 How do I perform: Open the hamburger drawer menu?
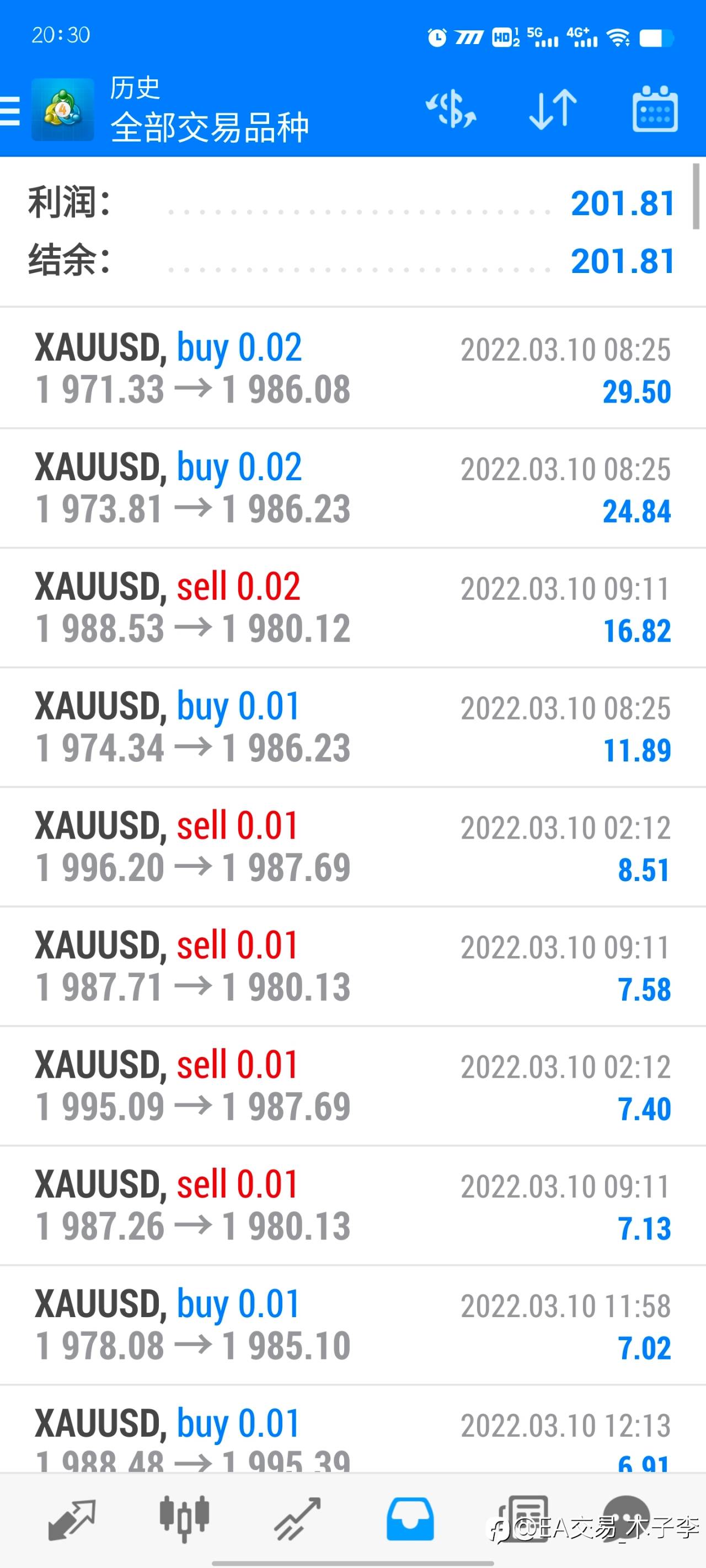point(10,111)
